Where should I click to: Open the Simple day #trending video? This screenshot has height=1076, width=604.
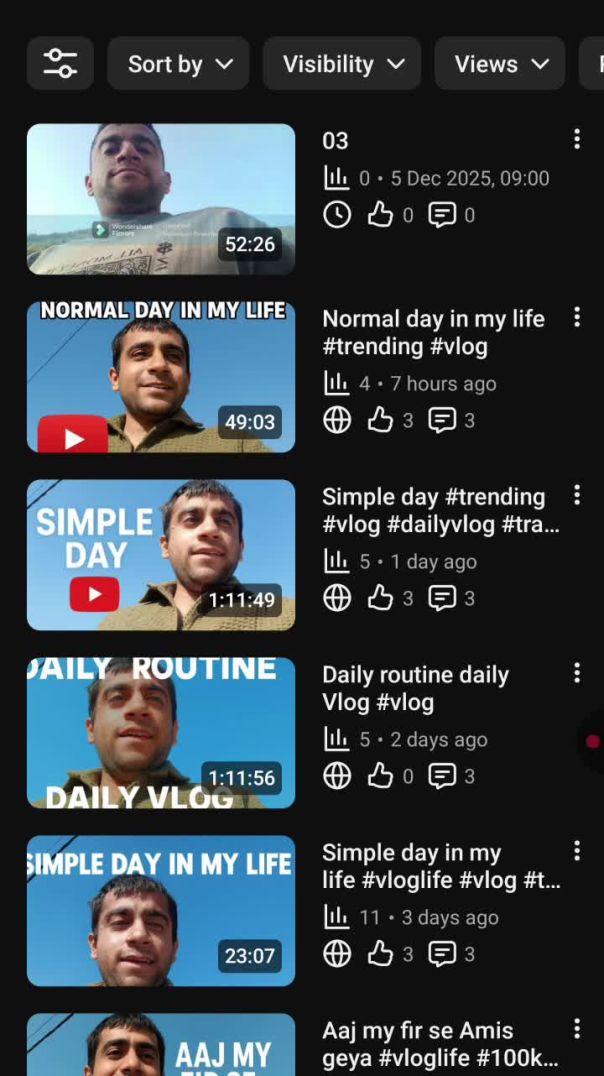tap(161, 555)
